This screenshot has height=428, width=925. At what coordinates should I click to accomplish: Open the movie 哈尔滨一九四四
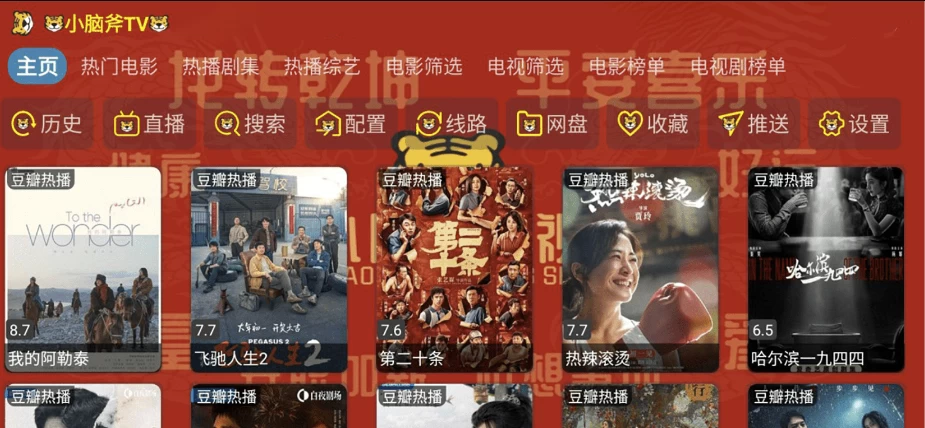pos(826,268)
